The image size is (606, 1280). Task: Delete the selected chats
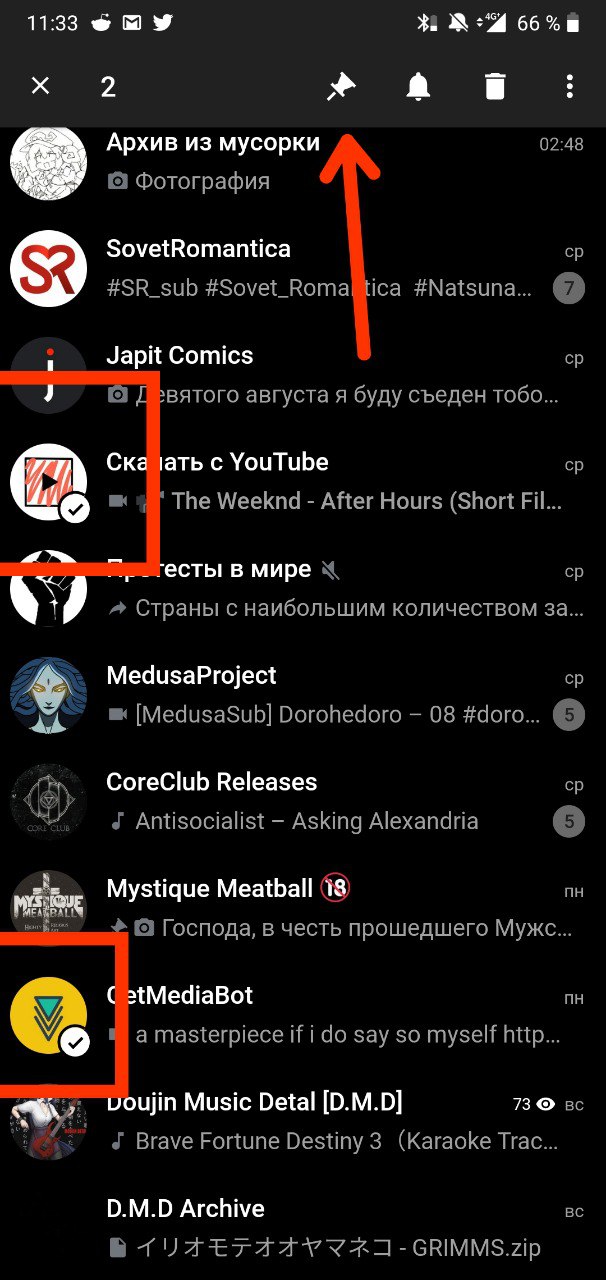coord(495,87)
